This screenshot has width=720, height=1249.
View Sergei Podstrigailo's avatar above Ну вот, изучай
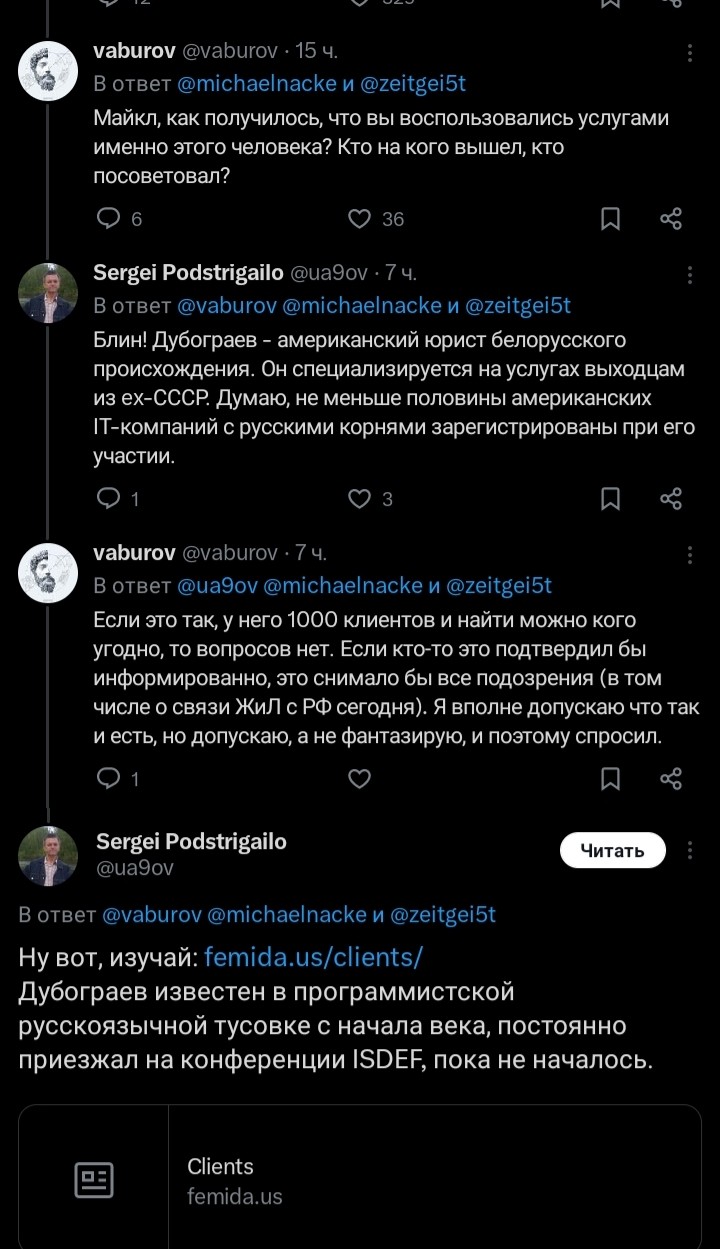(48, 855)
